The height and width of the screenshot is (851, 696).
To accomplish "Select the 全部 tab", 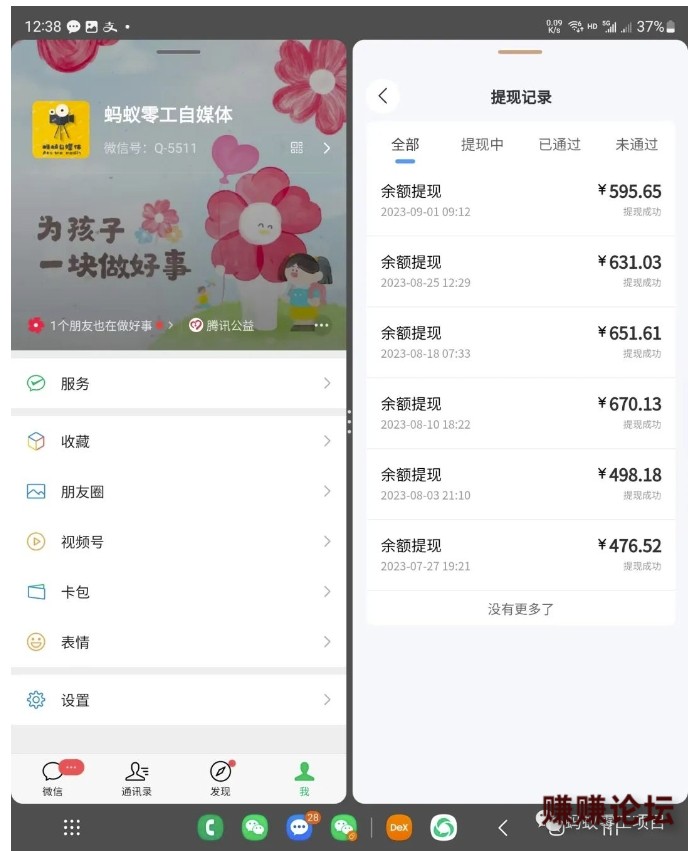I will [405, 145].
